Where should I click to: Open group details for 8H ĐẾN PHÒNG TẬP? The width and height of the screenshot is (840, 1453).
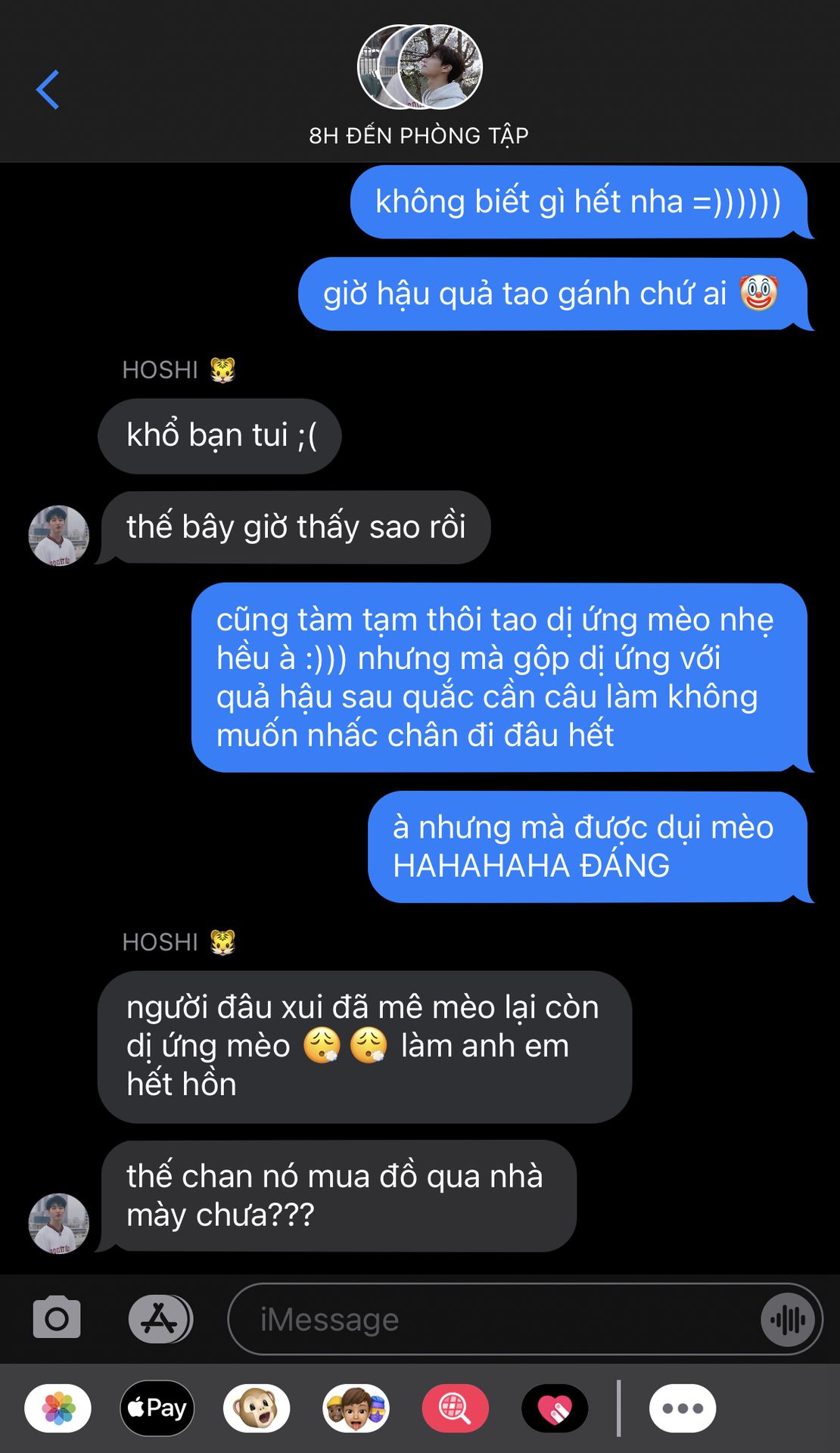(419, 85)
